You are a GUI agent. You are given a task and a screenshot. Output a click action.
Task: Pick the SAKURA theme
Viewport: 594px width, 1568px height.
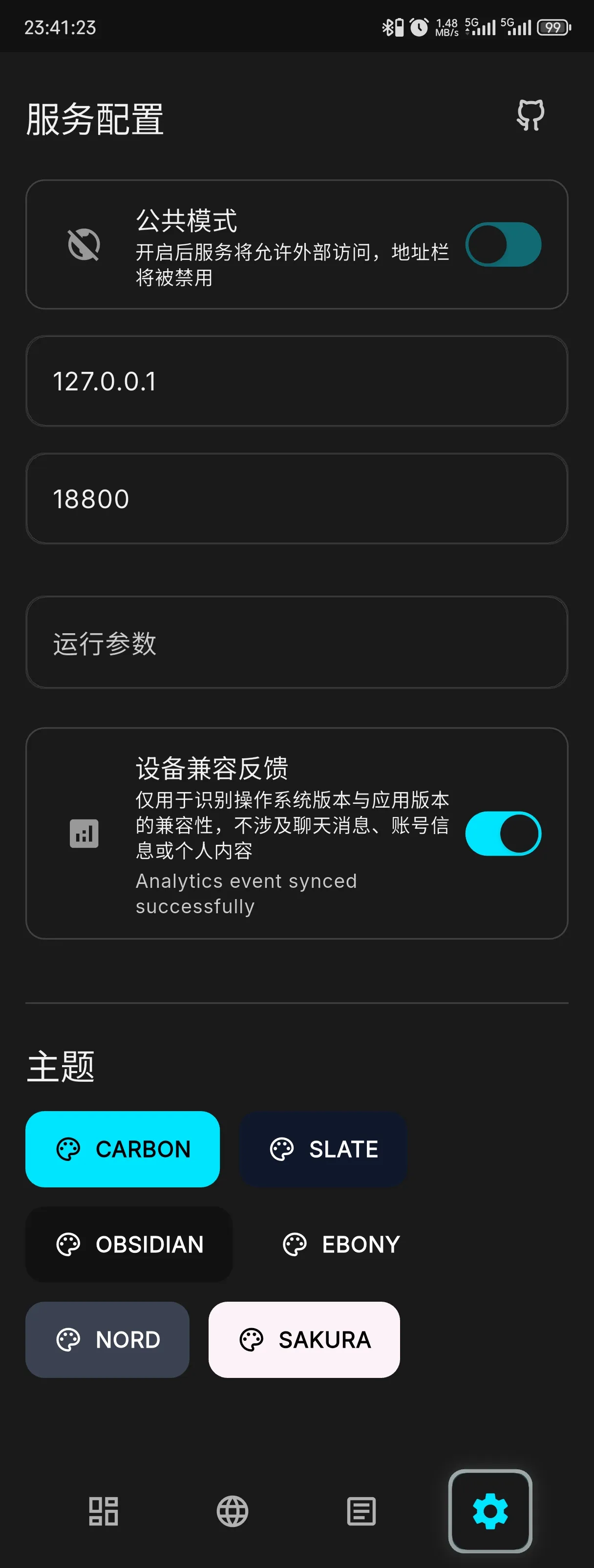point(304,1340)
